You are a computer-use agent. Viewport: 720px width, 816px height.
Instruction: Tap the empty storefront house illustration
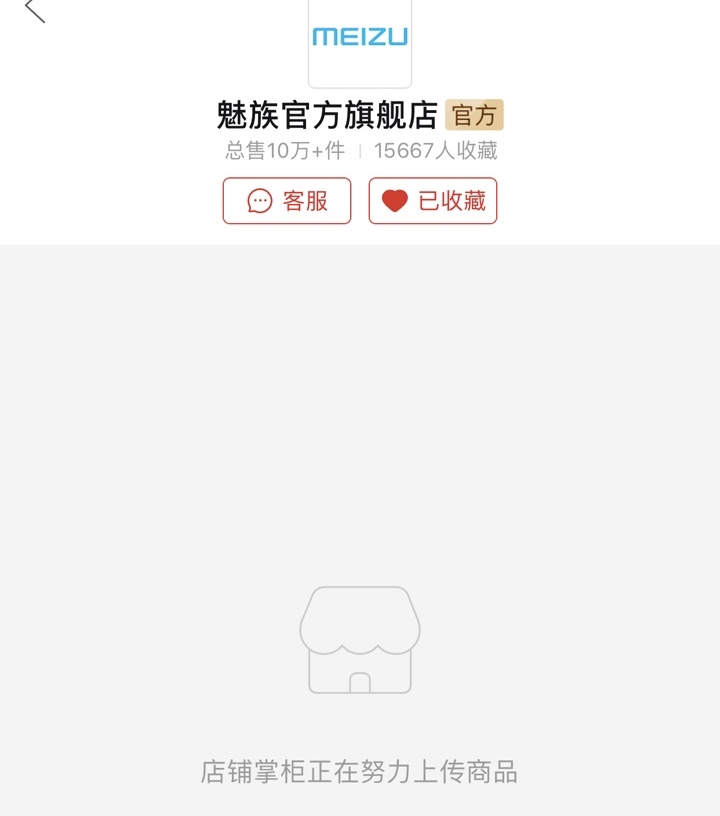[x=360, y=640]
